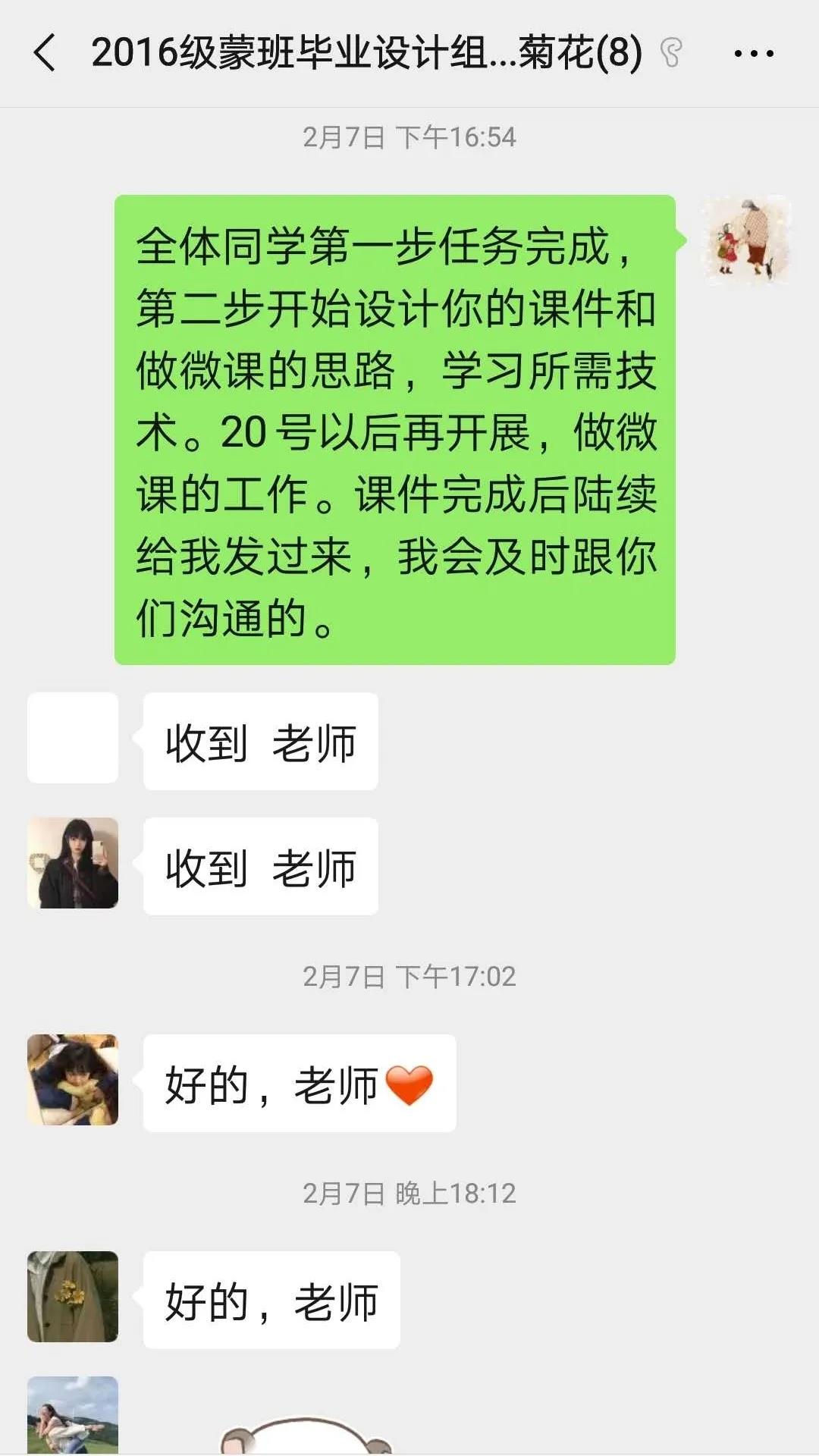Open the mirror selfie avatar profile

[73, 863]
